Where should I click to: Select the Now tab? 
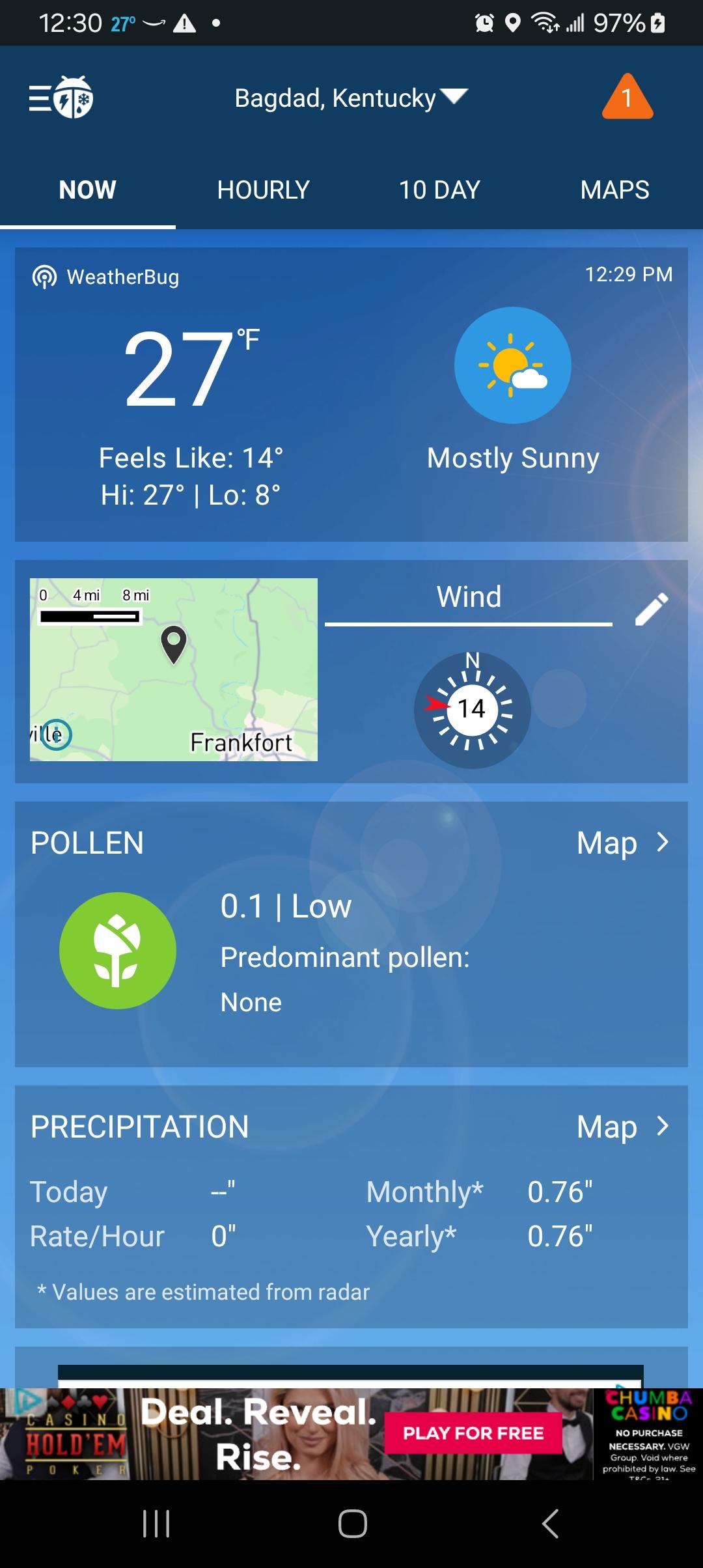point(88,190)
